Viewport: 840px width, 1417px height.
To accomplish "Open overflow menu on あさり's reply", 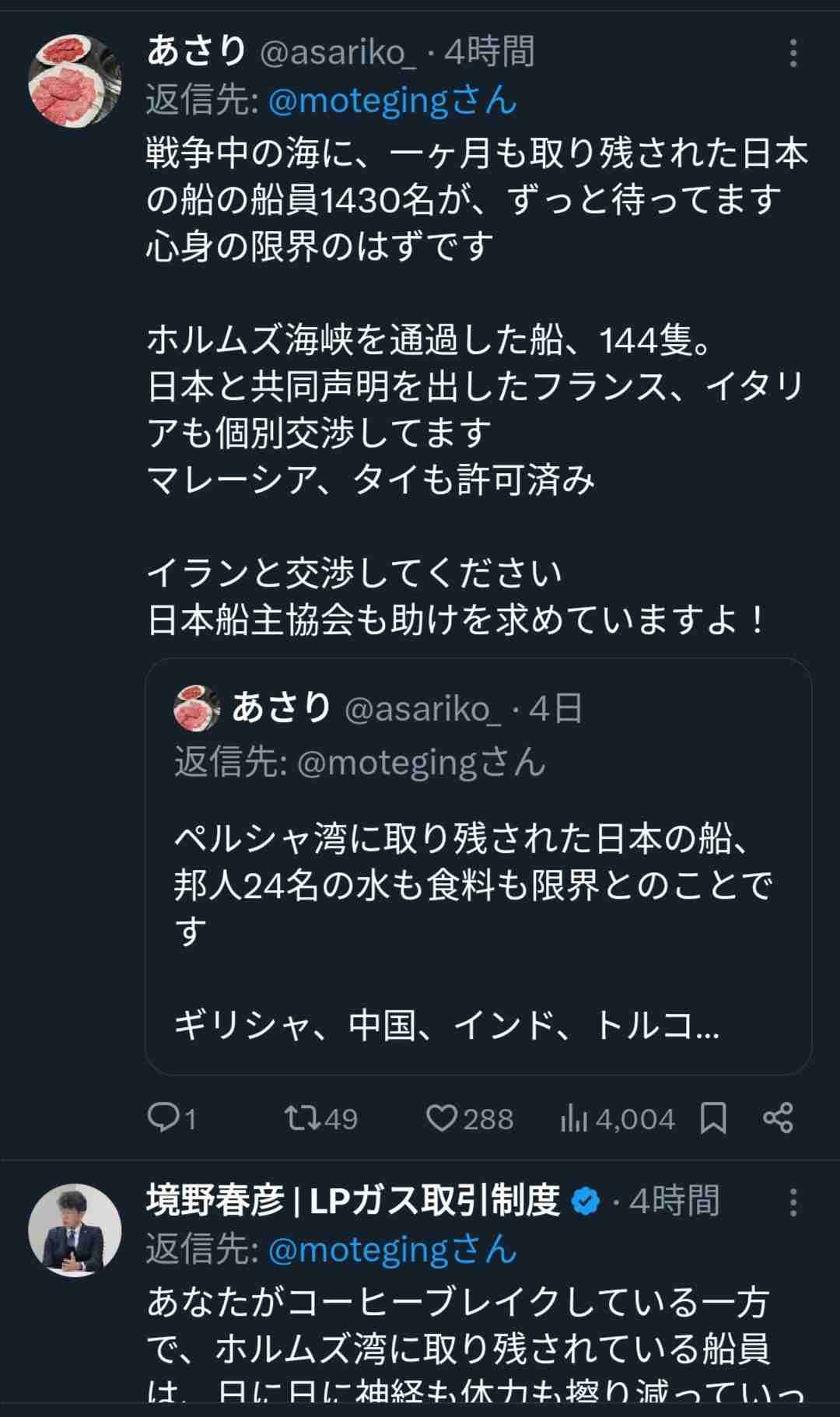I will 793,53.
